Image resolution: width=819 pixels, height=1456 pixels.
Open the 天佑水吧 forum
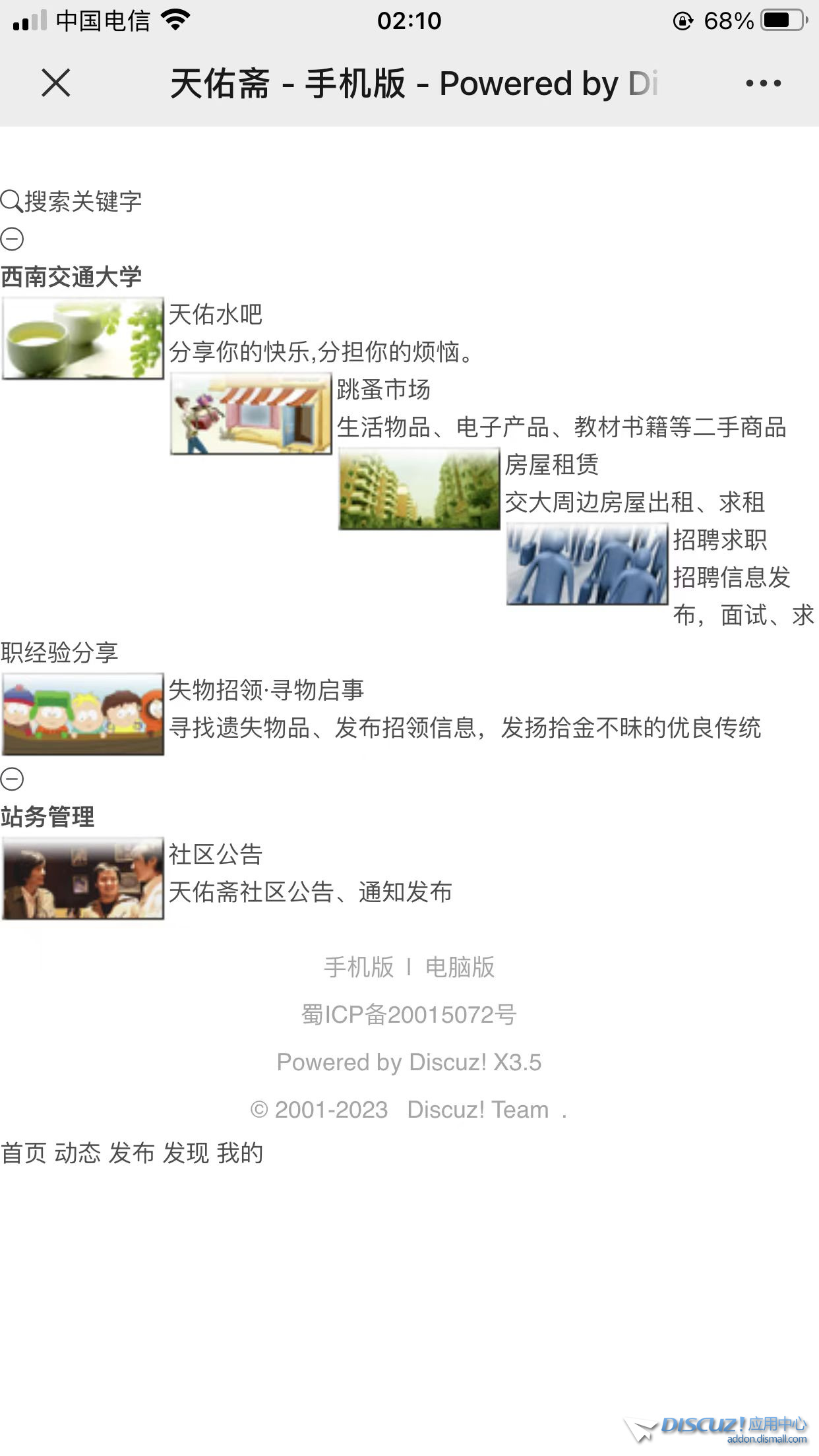(x=215, y=315)
